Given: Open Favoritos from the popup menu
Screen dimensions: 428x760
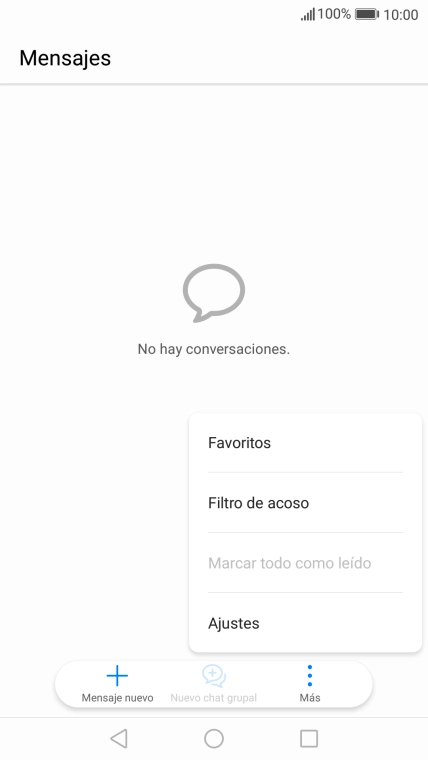Looking at the screenshot, I should coord(305,443).
